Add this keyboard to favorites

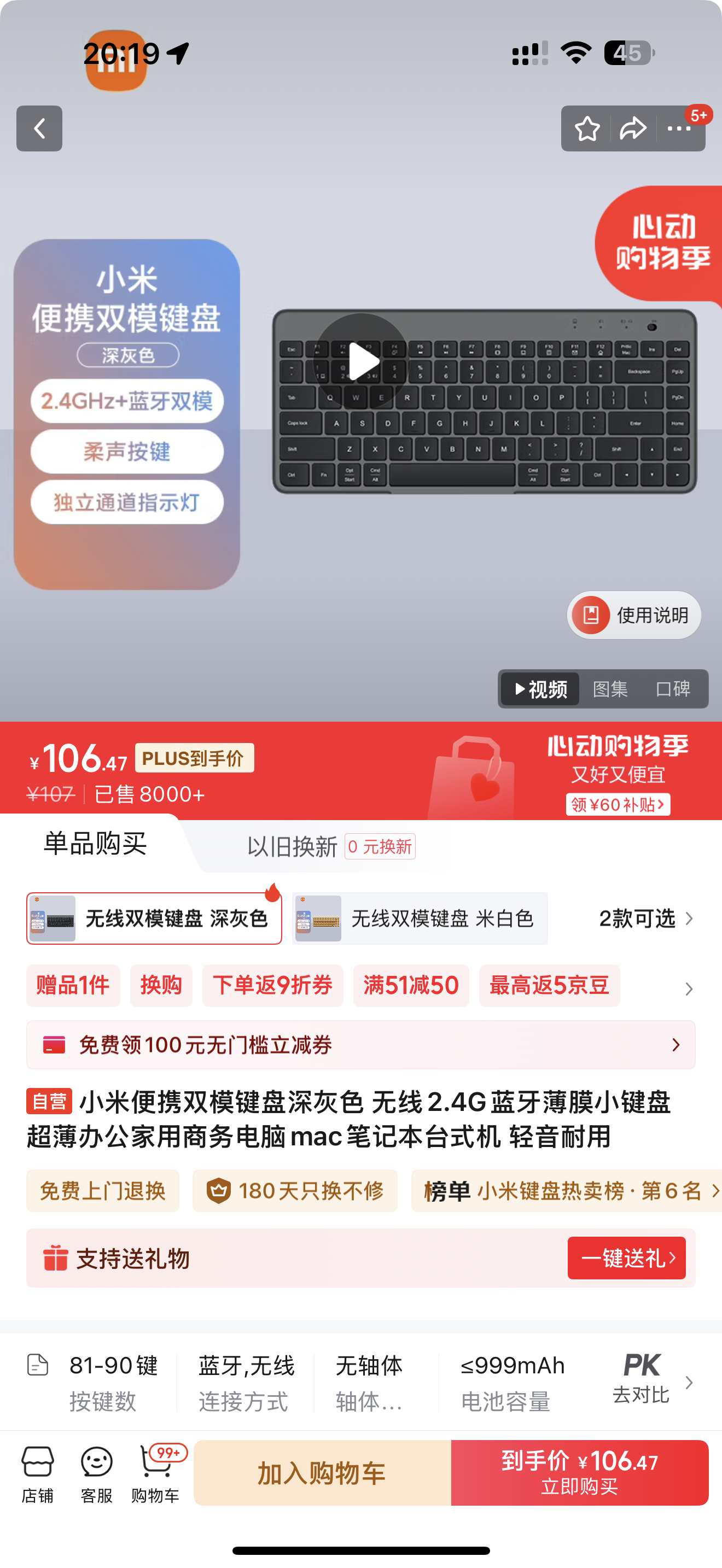[x=587, y=128]
